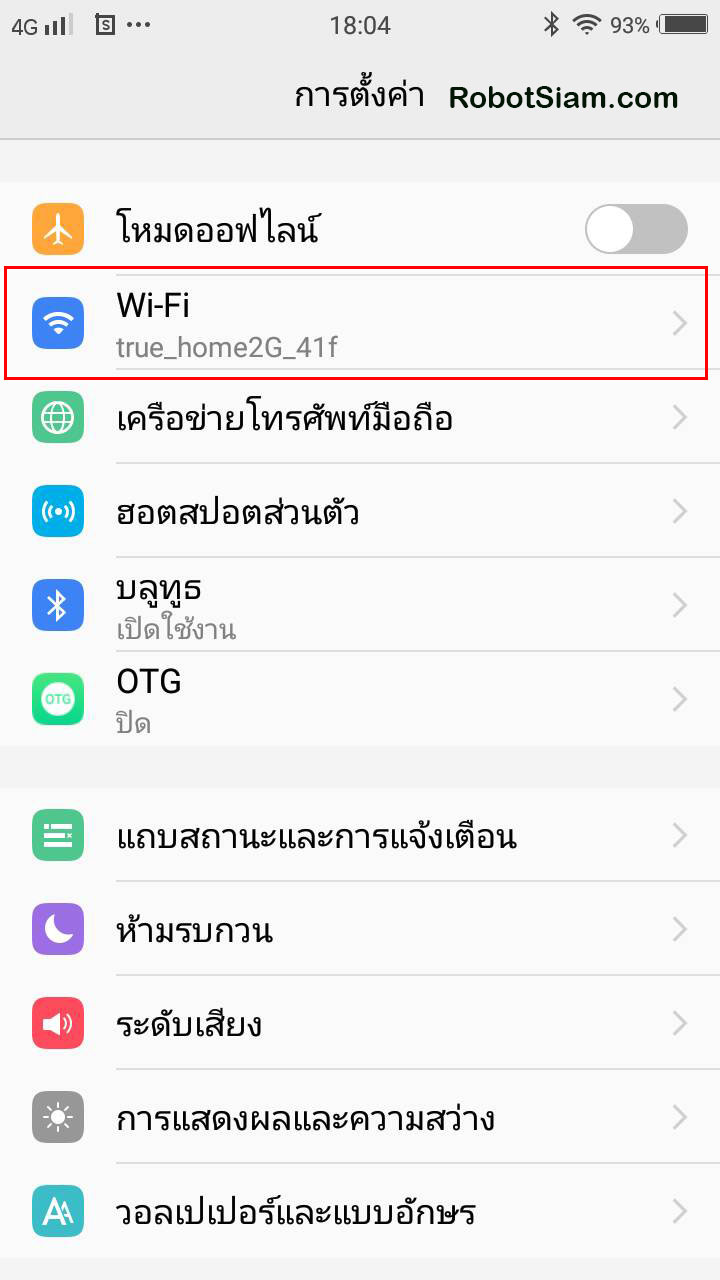This screenshot has height=1280, width=720.
Task: Open การแสดงผลและความสว่าง settings
Action: click(x=360, y=1117)
